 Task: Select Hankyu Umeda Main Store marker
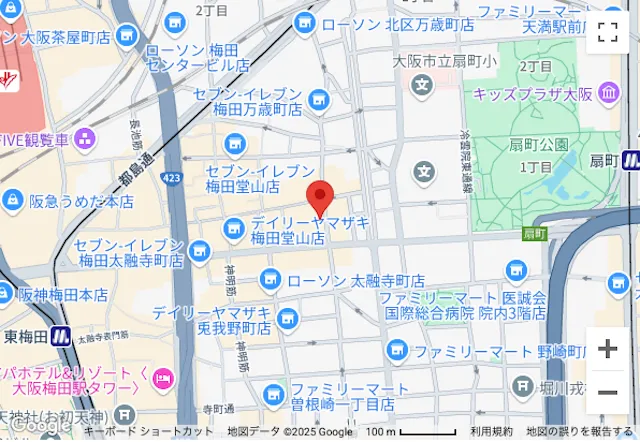coord(14,201)
